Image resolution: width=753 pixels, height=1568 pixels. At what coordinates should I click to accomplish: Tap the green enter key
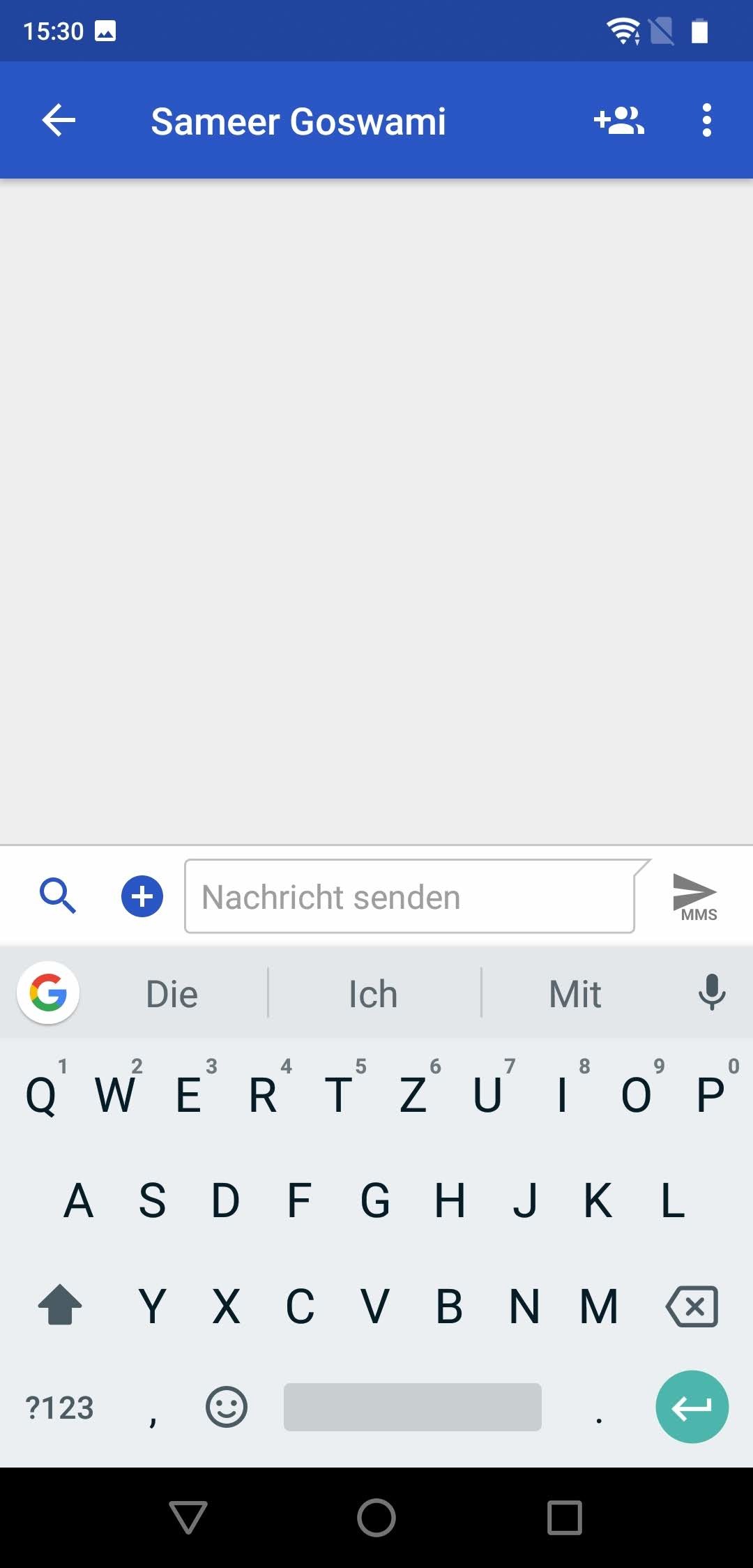pyautogui.click(x=692, y=1408)
